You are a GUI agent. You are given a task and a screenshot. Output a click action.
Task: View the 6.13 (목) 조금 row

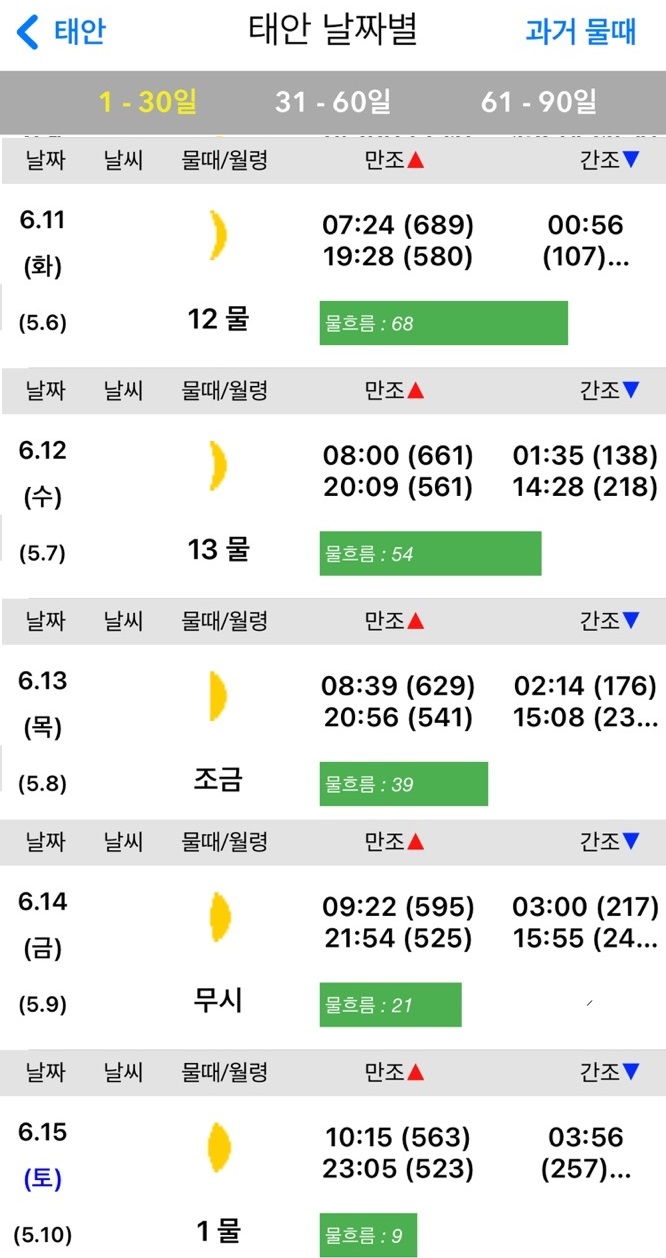pyautogui.click(x=333, y=736)
